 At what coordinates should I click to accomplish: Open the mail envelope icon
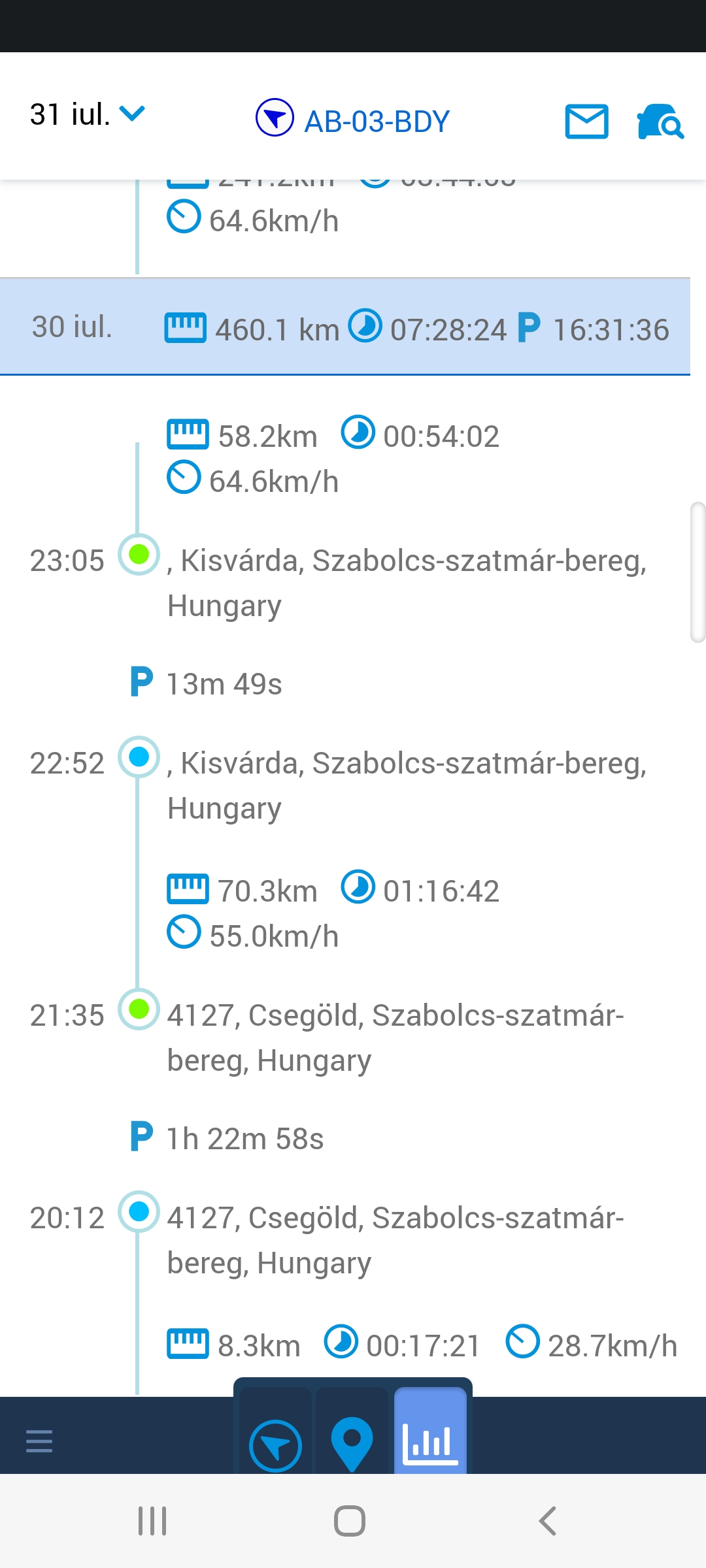[x=586, y=122]
